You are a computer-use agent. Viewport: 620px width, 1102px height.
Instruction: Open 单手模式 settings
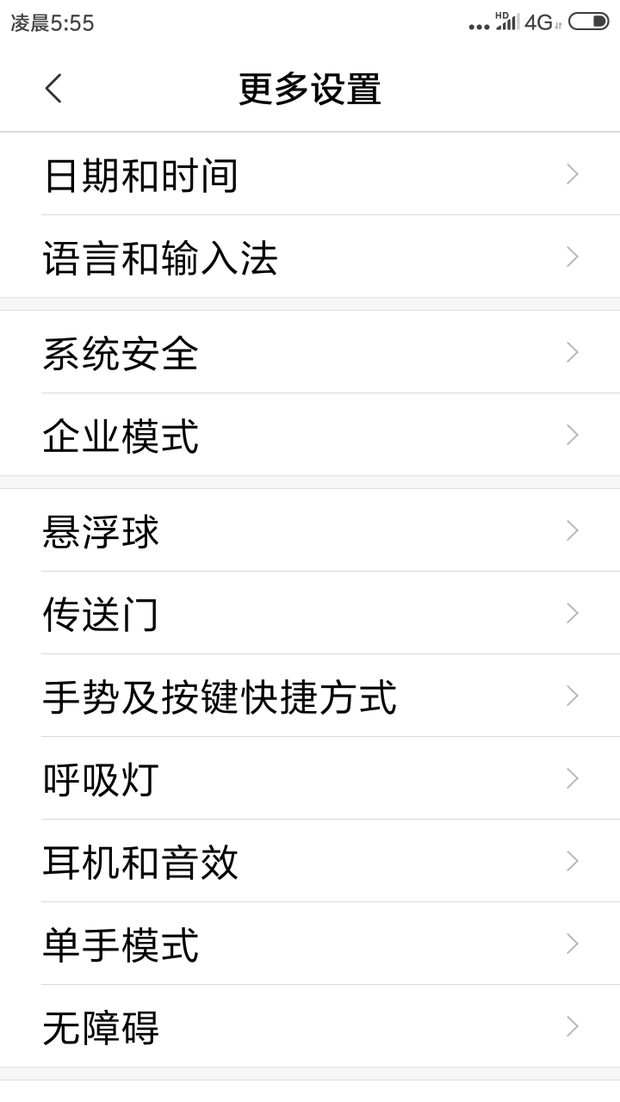[310, 943]
